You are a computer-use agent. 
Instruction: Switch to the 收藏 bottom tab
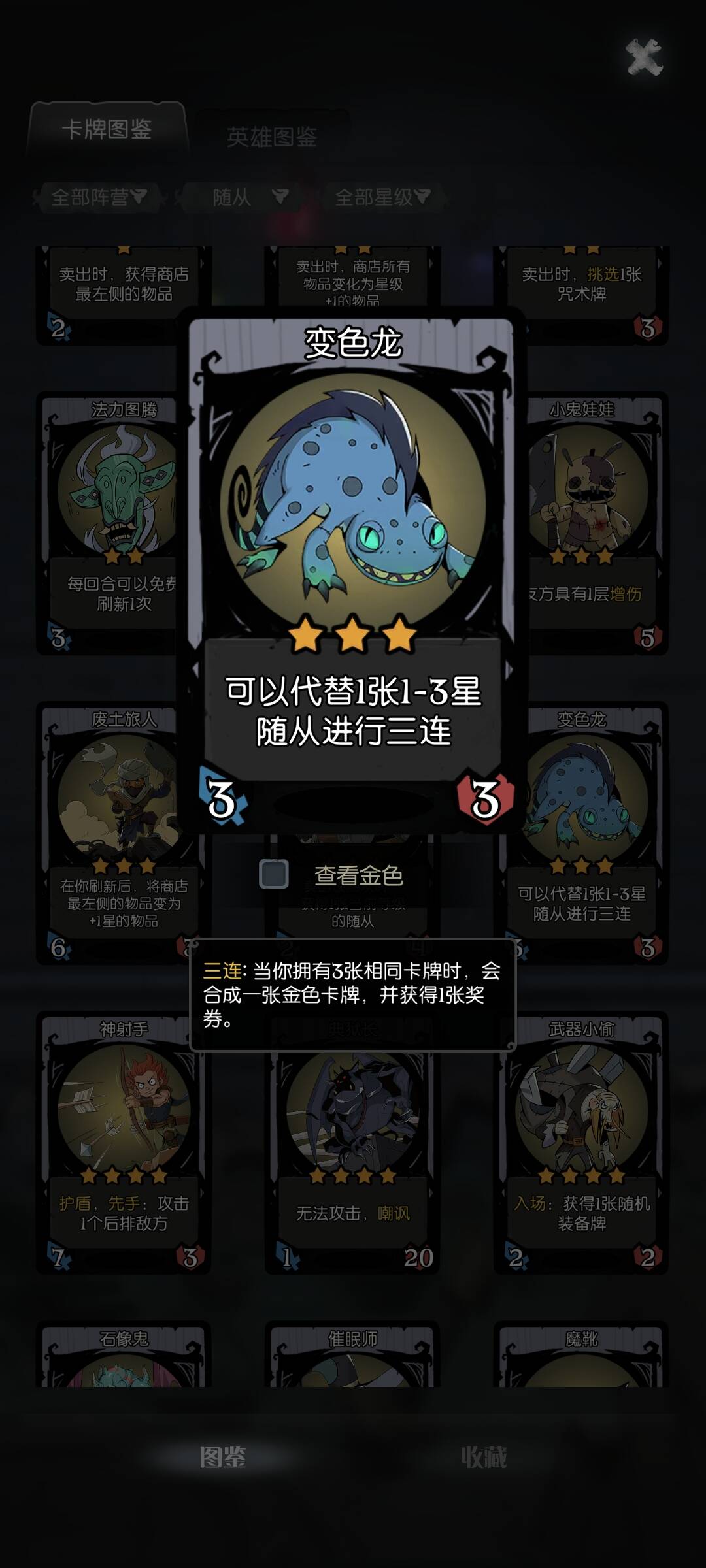(484, 1456)
